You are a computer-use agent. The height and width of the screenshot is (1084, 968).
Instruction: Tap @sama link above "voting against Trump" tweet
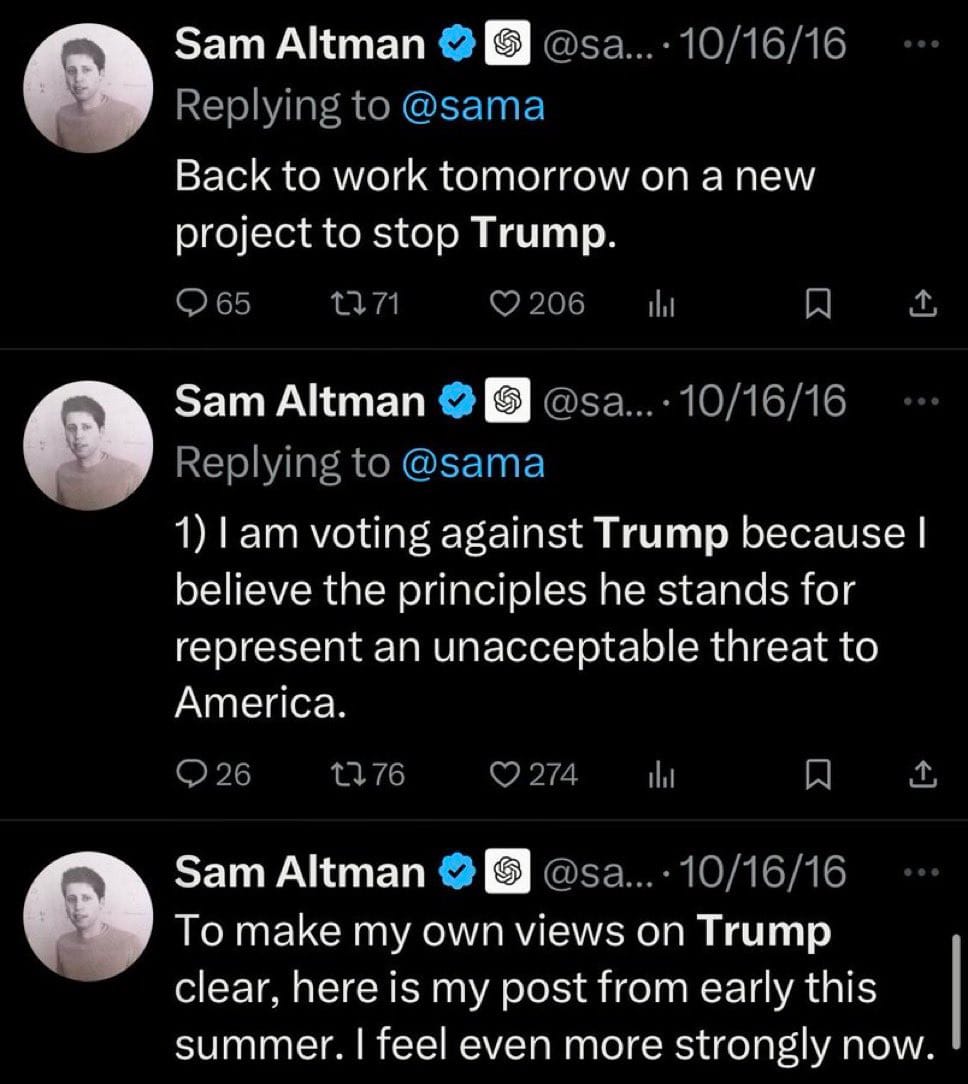pos(472,463)
